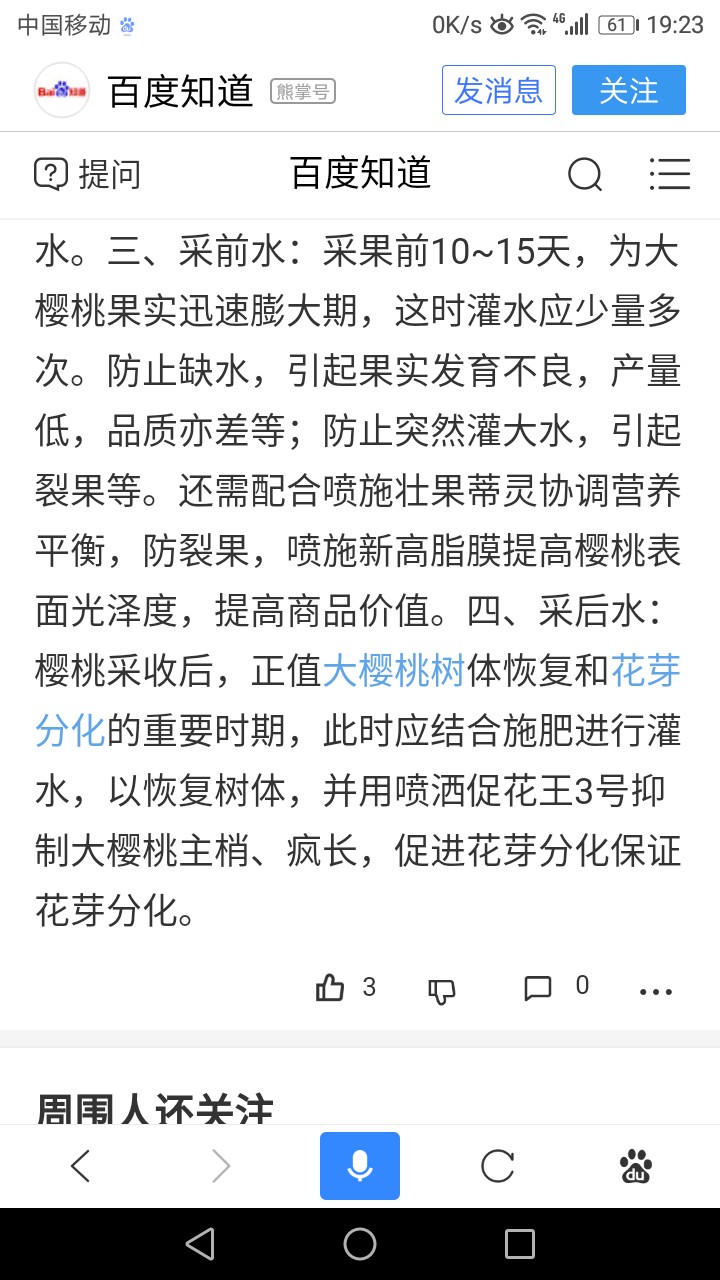Tap the system home button

360,1244
